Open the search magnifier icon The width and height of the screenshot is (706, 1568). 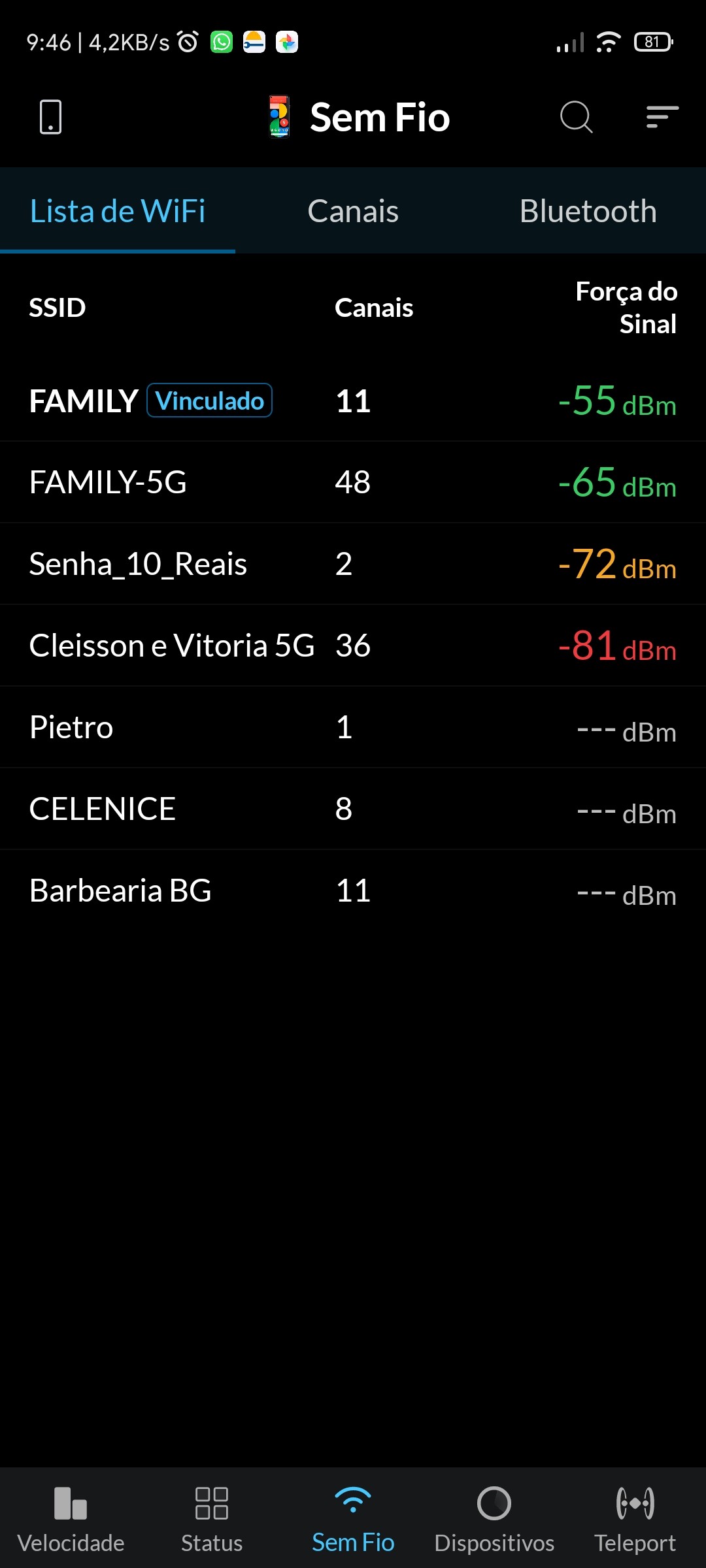576,117
